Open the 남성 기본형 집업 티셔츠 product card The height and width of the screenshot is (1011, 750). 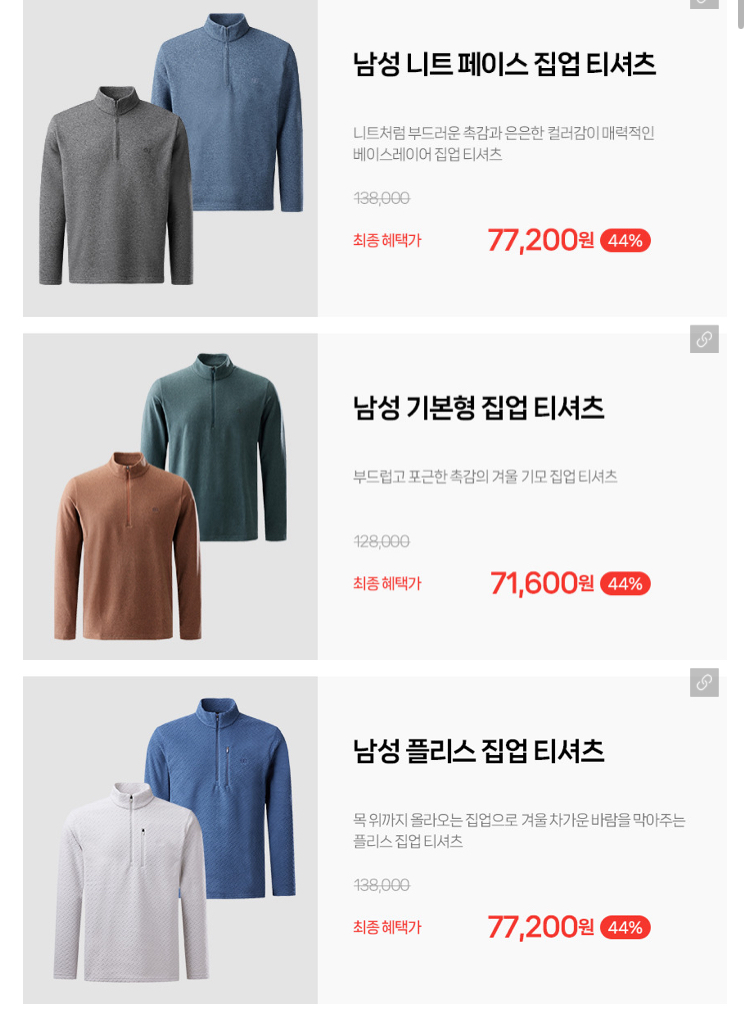(x=478, y=408)
